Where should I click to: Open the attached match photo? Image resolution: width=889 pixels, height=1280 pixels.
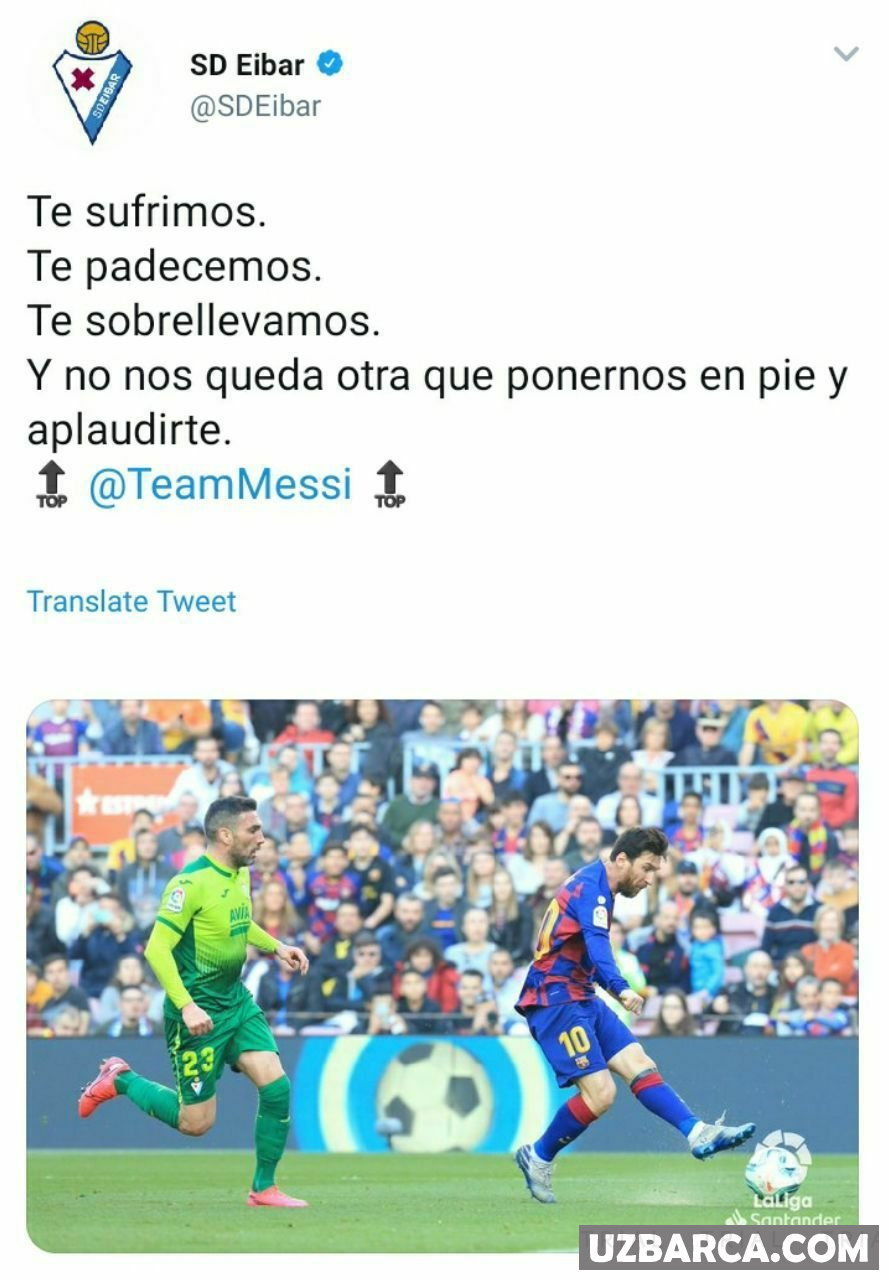coord(442,974)
